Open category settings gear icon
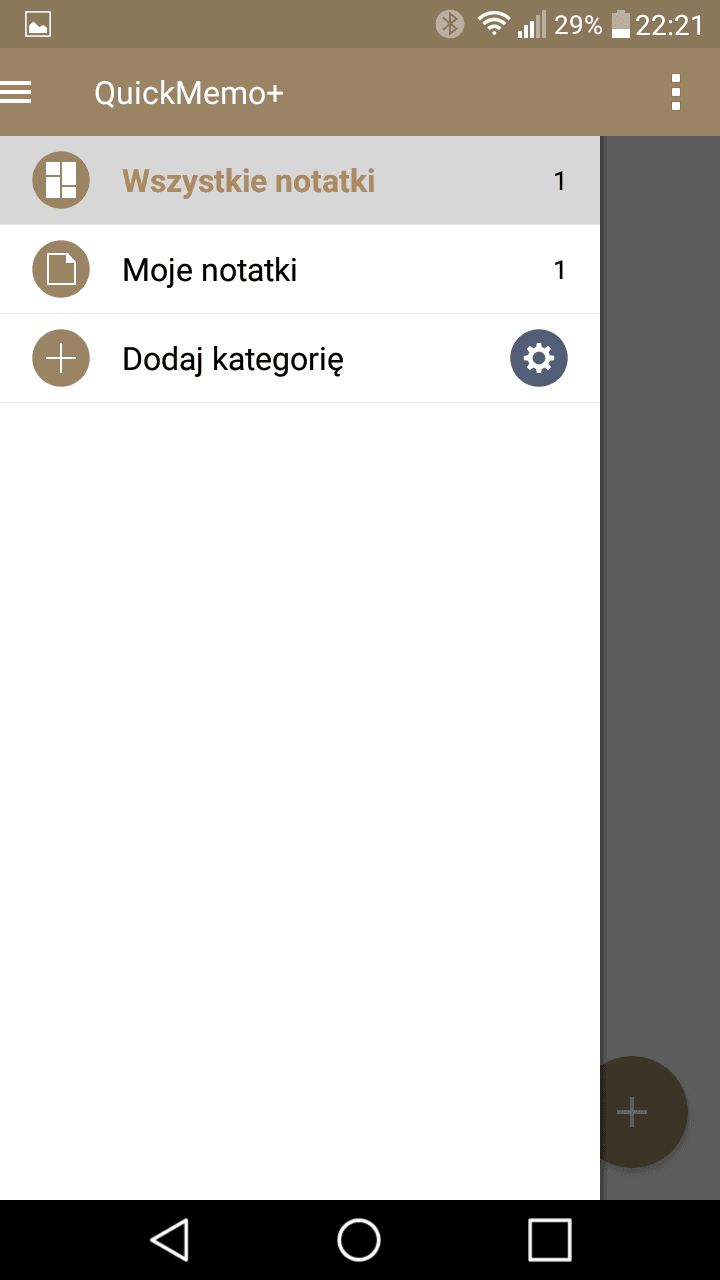720x1280 pixels. 539,358
